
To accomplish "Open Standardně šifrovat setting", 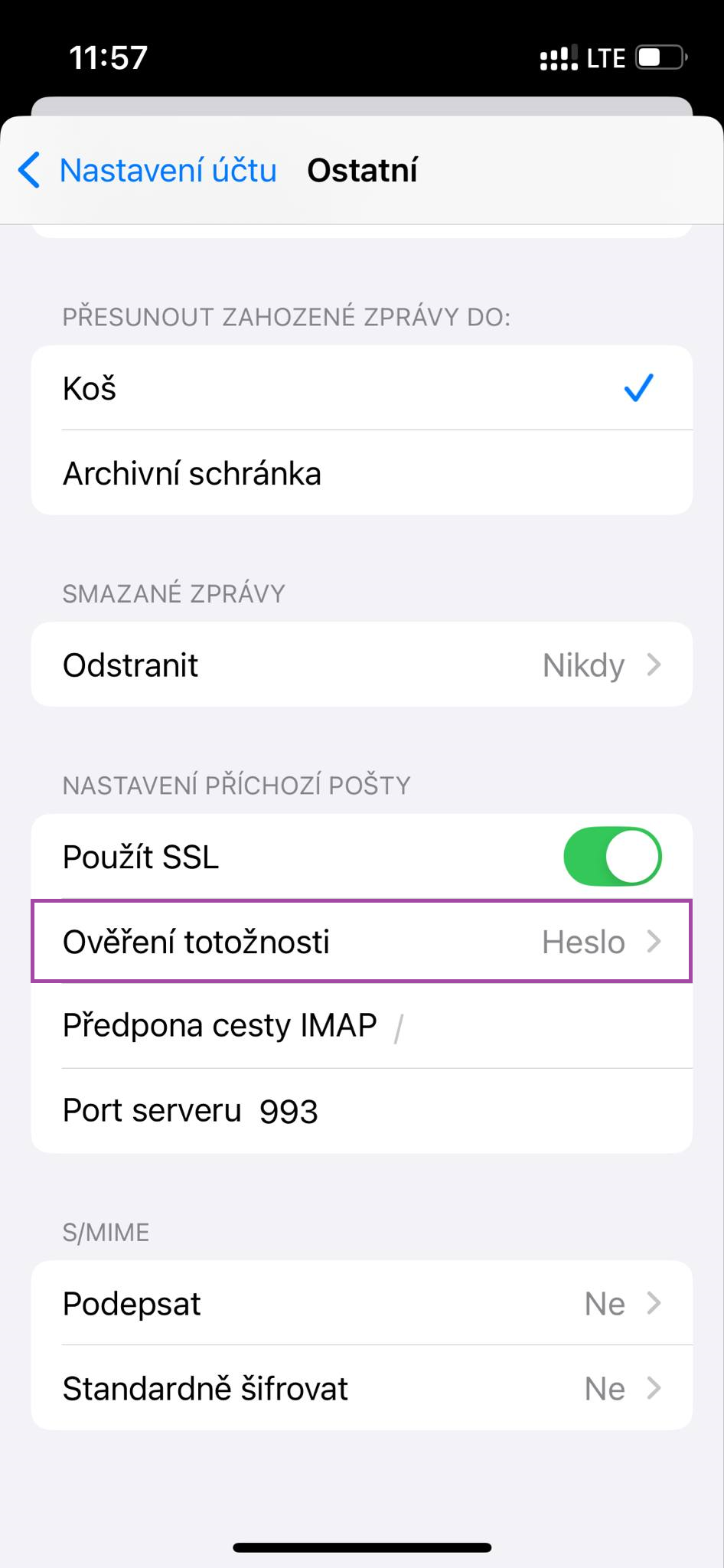I will tap(362, 1388).
